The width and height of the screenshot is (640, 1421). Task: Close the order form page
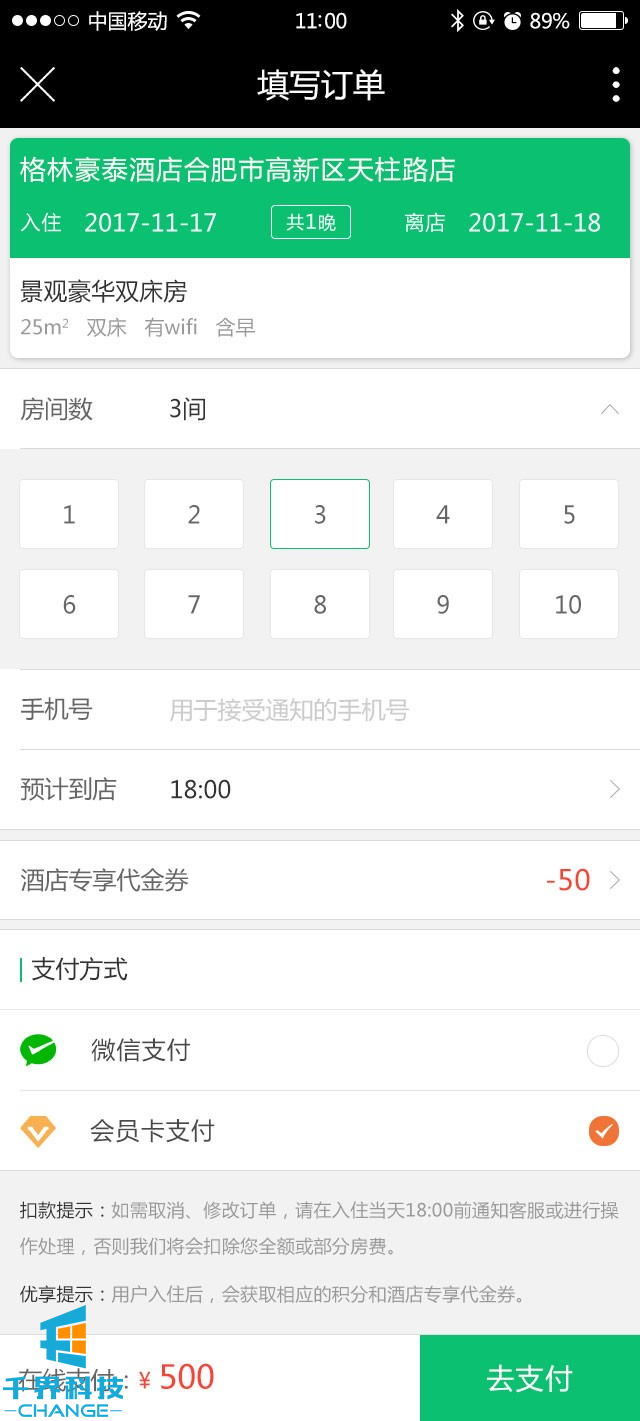(x=37, y=85)
